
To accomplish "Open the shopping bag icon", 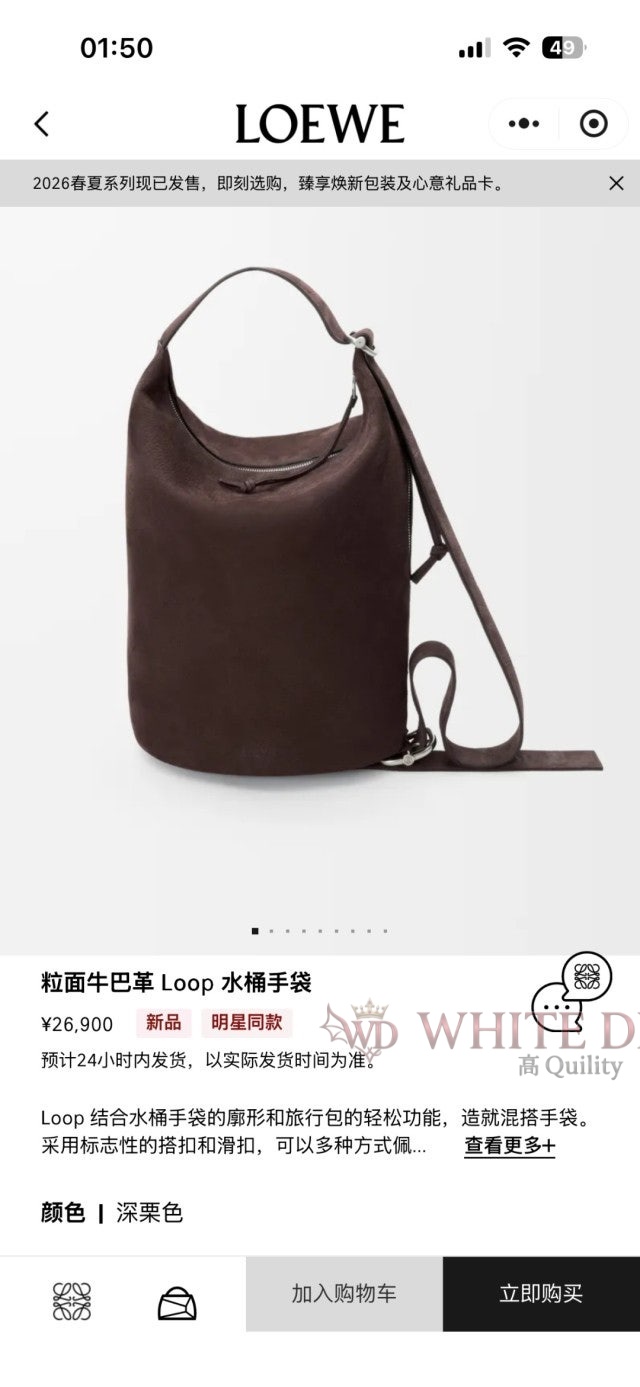I will click(177, 1303).
